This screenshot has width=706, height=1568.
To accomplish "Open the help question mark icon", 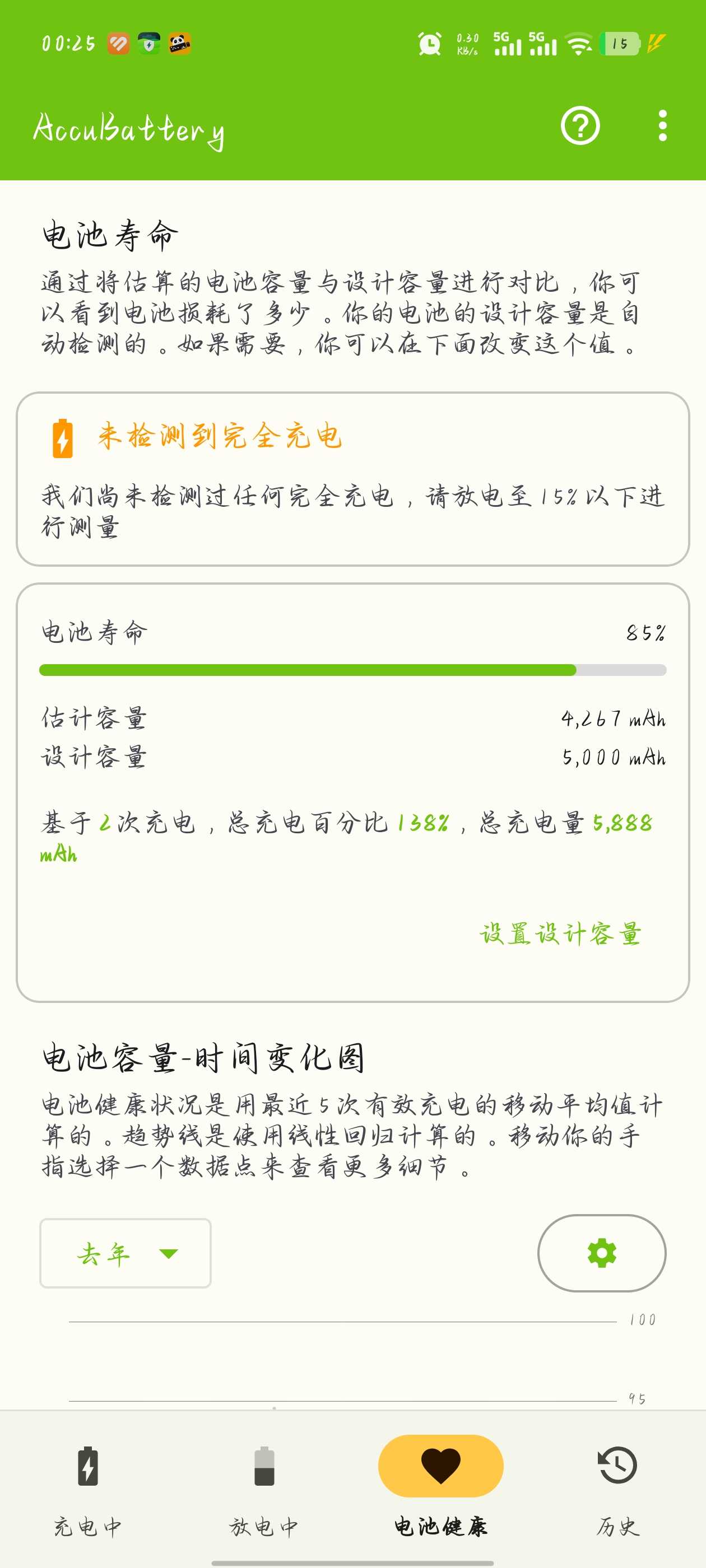I will point(580,126).
